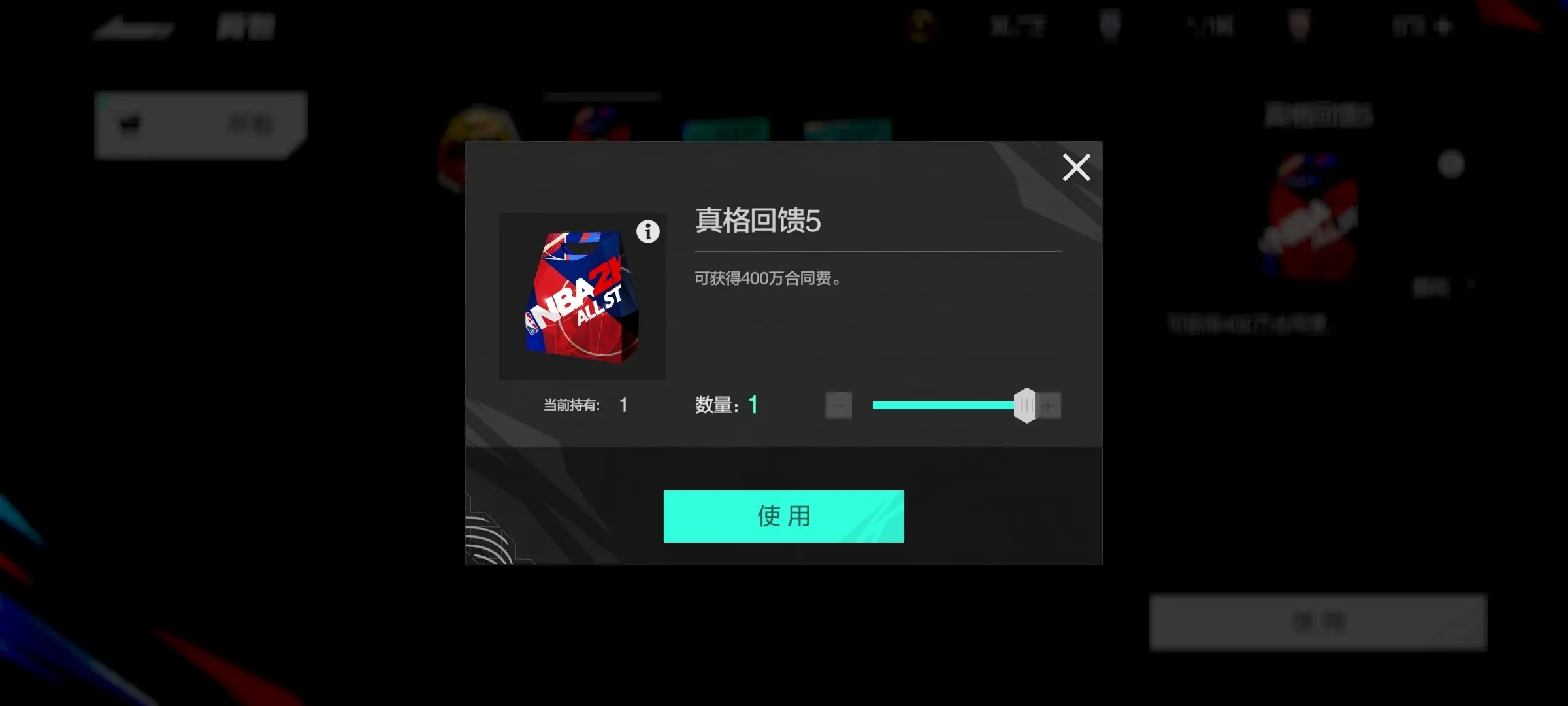Decrease quantity with the minus button
1568x706 pixels.
pos(838,405)
